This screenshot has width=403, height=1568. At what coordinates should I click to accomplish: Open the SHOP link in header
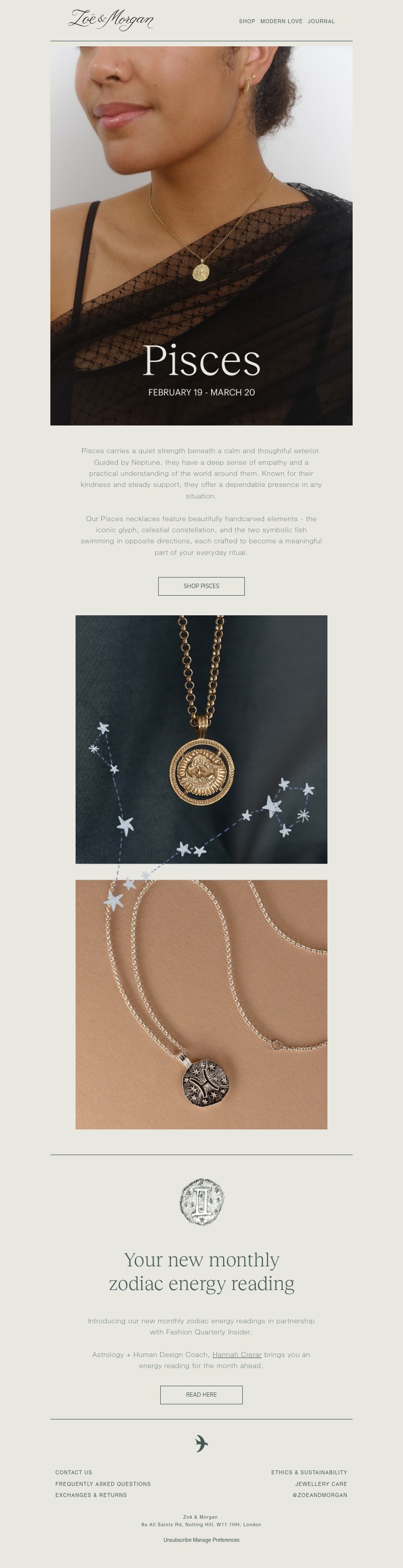tap(246, 21)
